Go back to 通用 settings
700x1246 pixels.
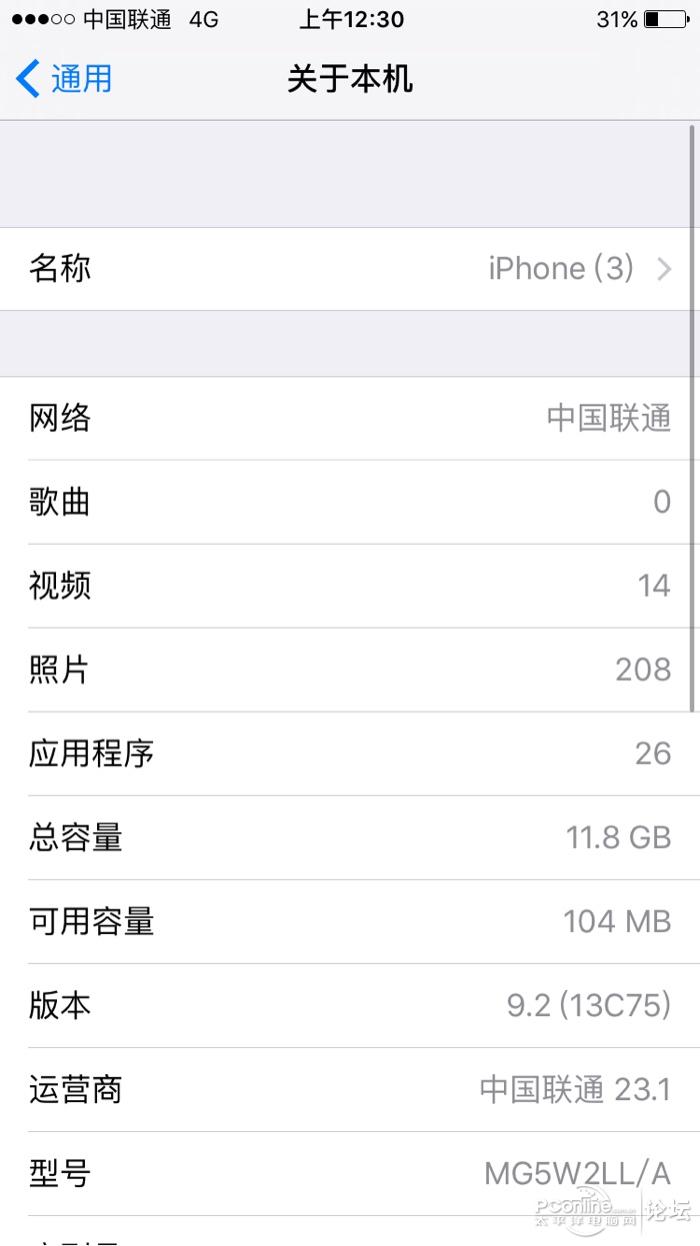[x=64, y=78]
